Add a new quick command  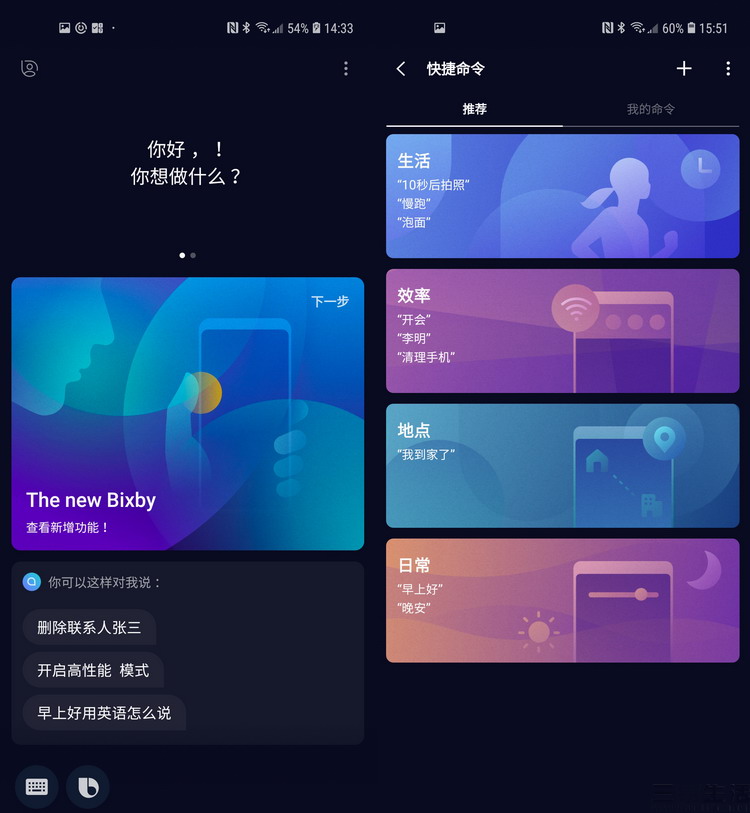684,68
